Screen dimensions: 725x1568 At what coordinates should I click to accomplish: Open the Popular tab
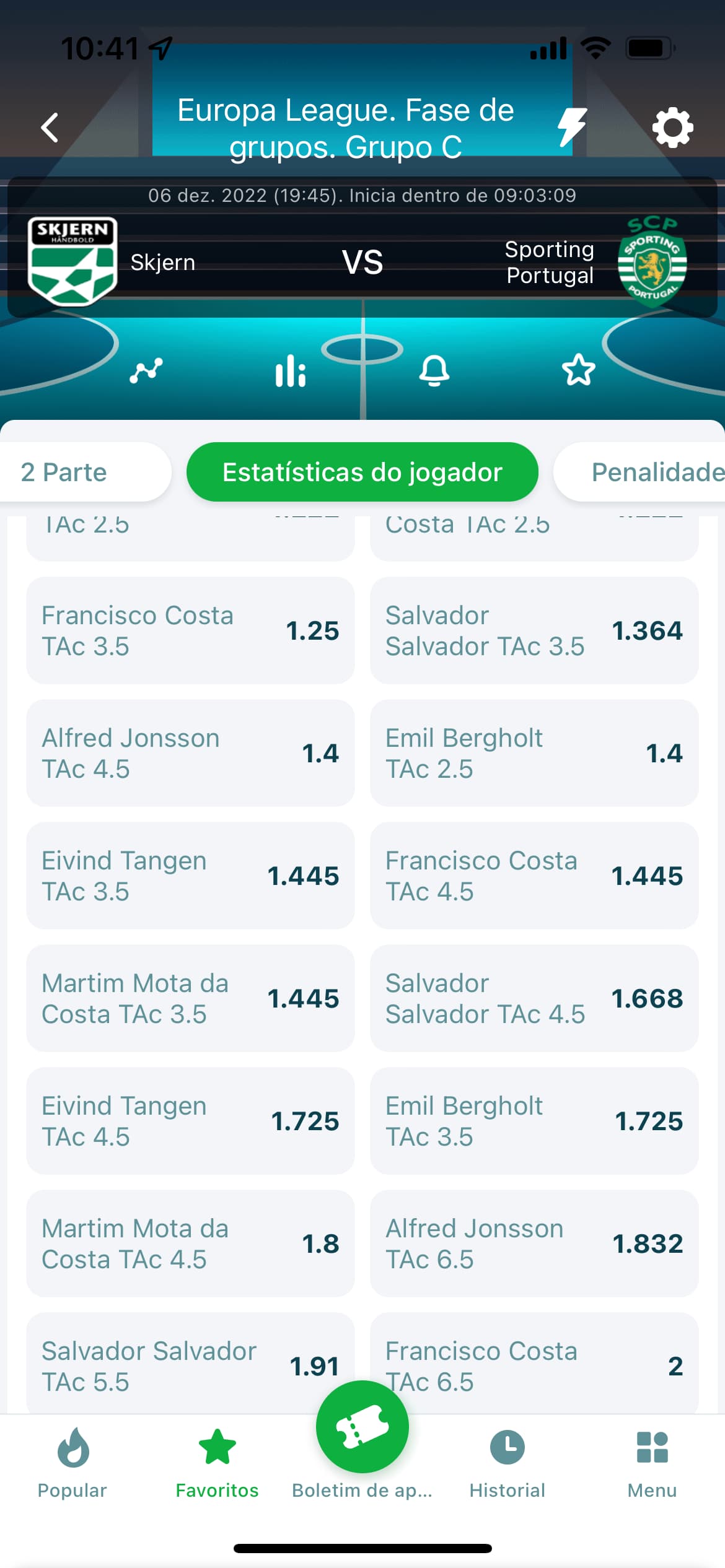[72, 1464]
